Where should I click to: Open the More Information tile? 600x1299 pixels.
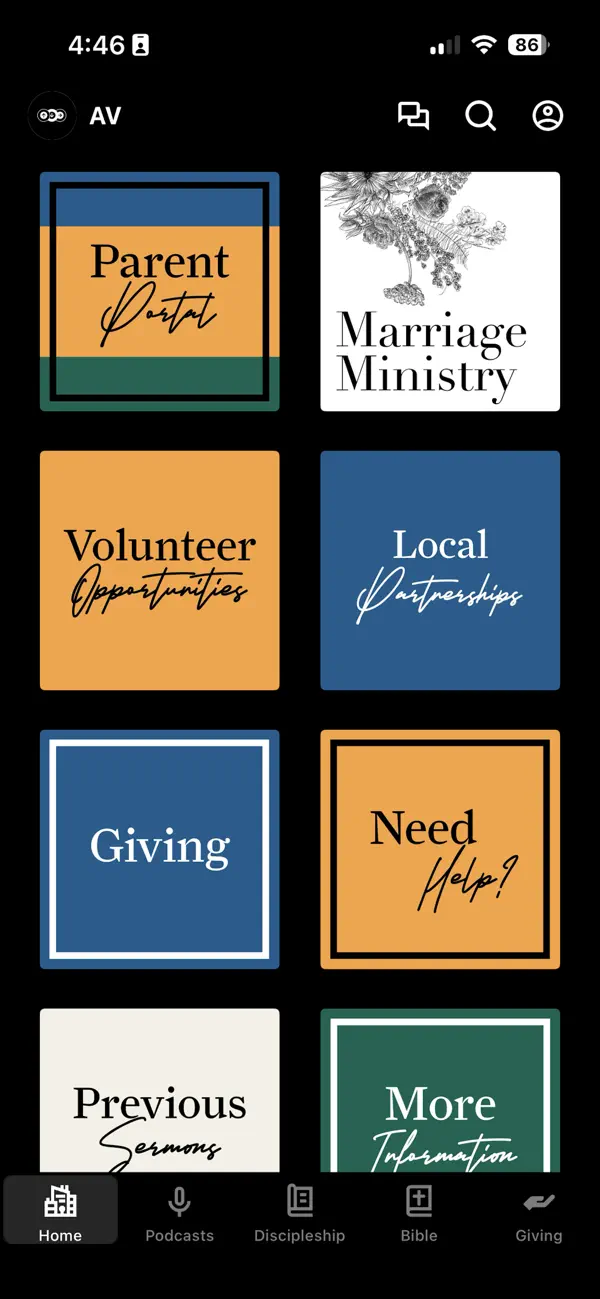(440, 1090)
